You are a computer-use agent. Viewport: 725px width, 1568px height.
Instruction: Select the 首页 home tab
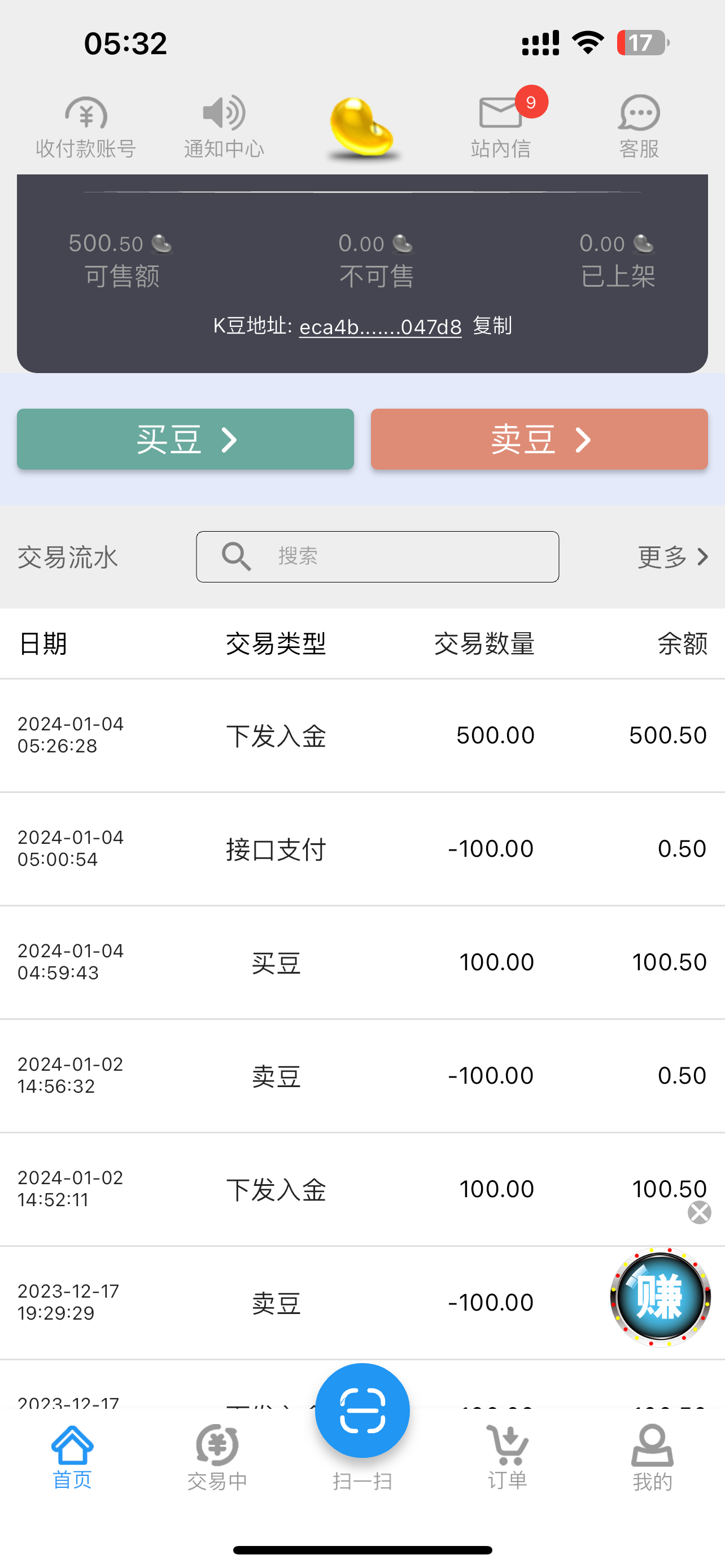[x=72, y=1457]
